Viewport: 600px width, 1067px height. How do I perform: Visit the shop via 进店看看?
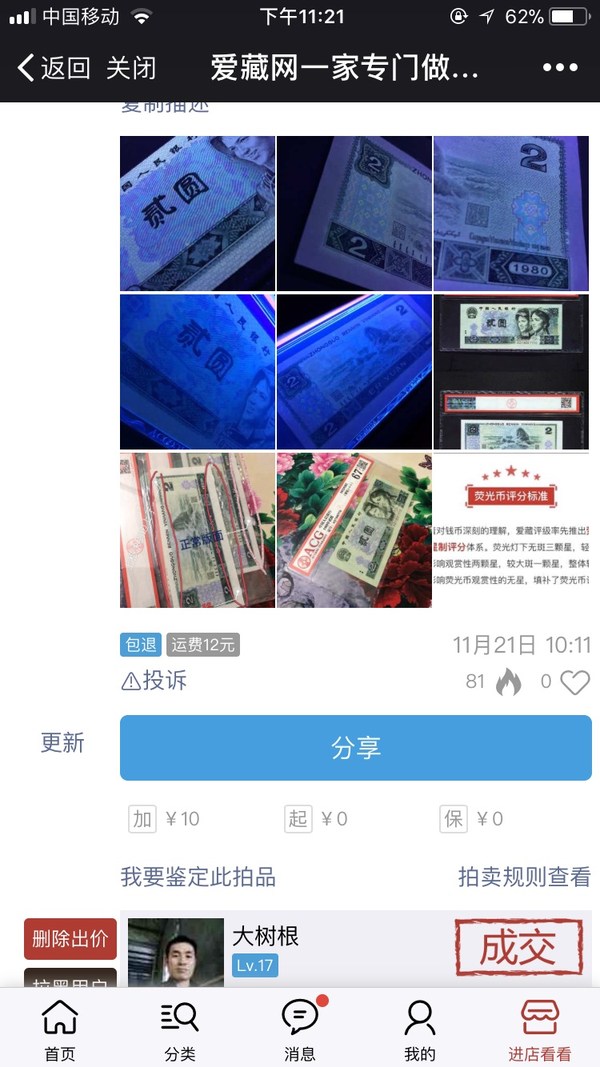point(540,1030)
